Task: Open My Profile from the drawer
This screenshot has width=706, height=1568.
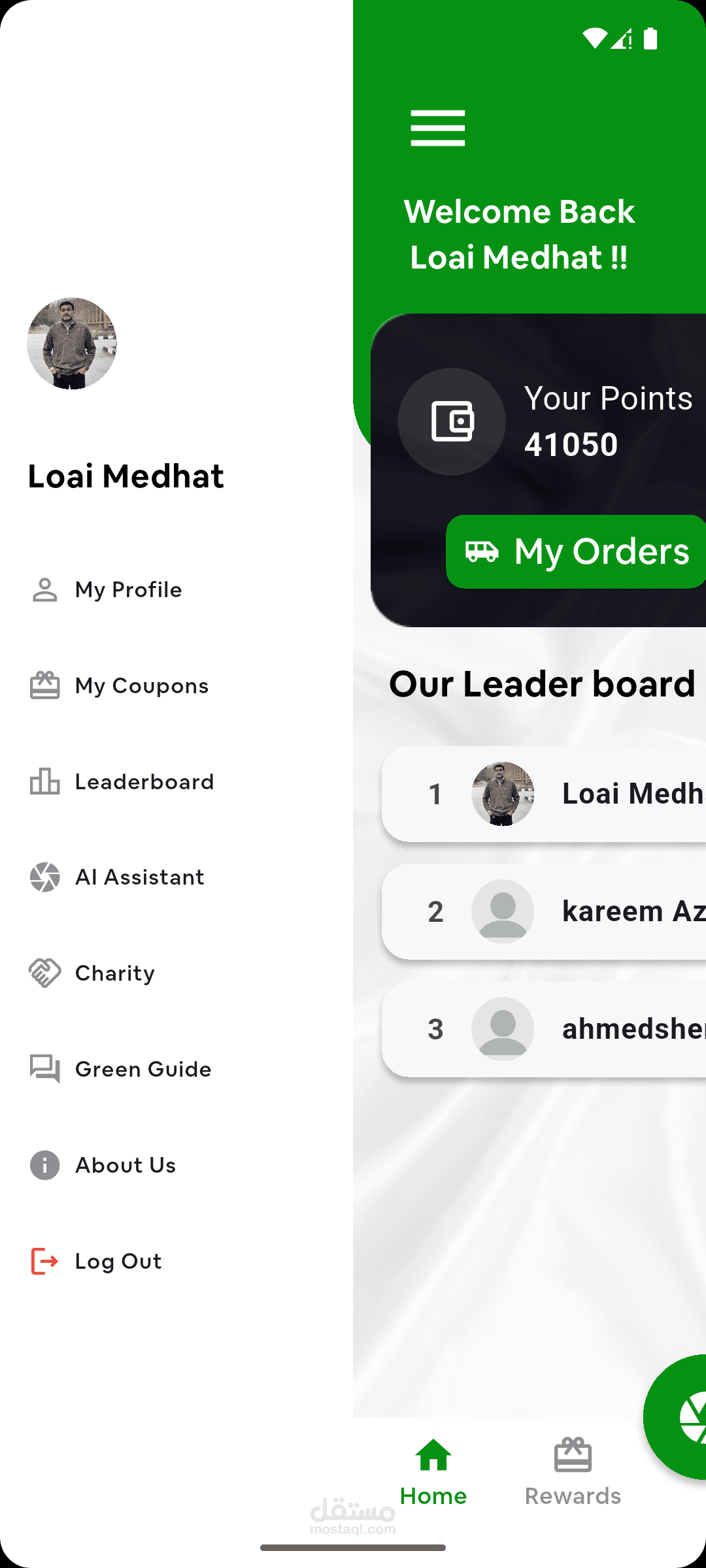Action: pos(176,589)
